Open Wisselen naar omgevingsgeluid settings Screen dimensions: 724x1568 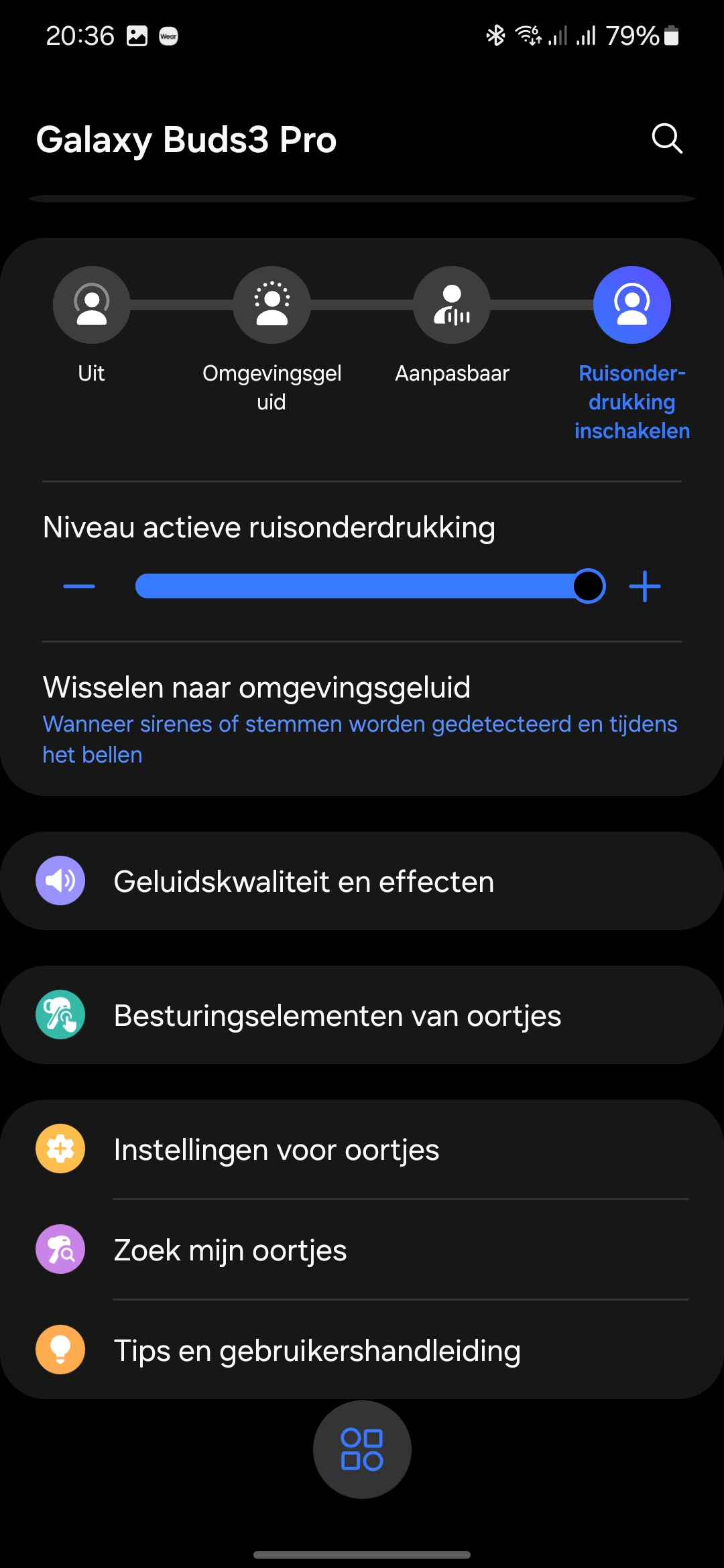[x=362, y=720]
